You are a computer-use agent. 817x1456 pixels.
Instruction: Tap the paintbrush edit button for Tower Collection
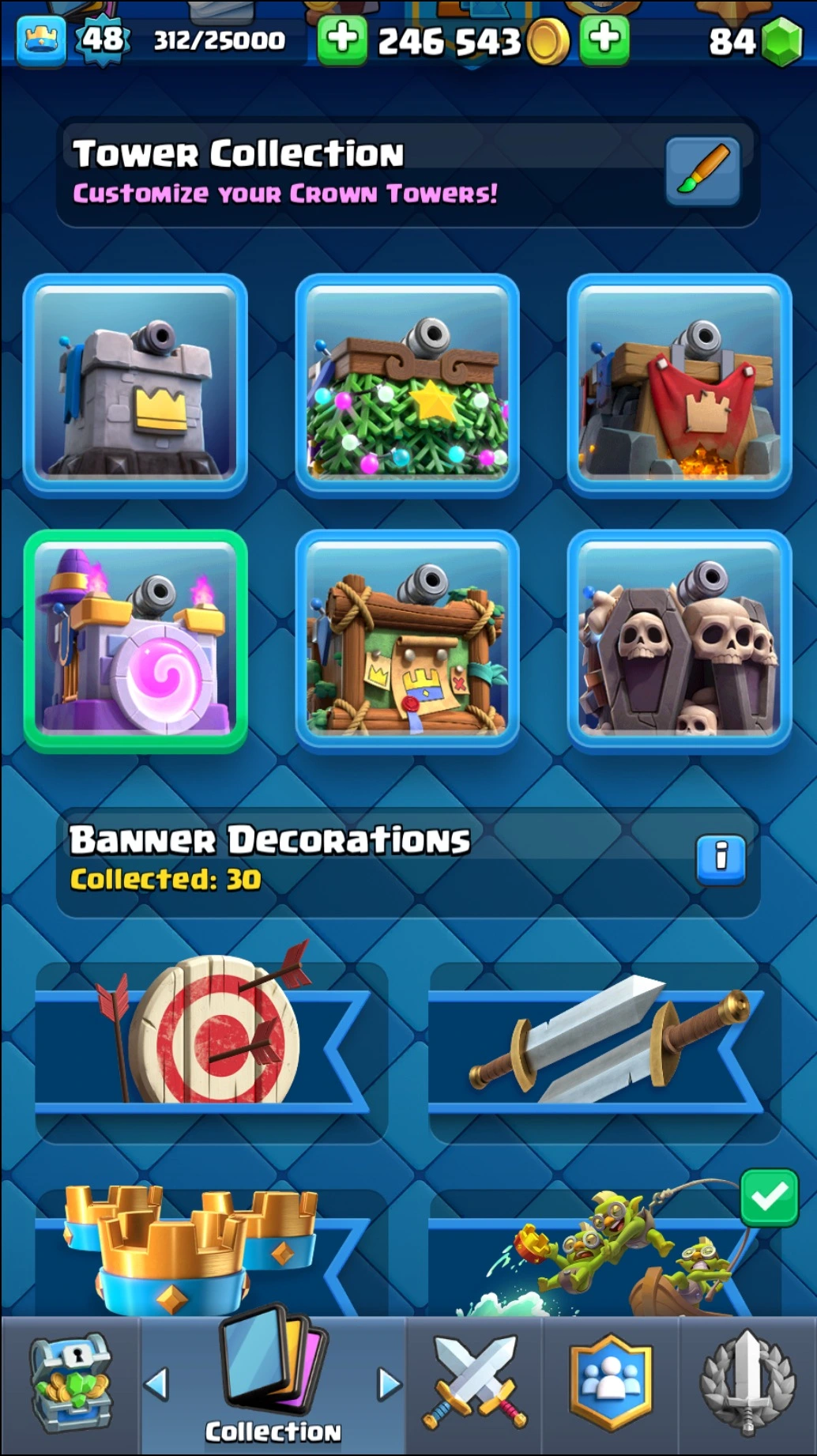[702, 171]
